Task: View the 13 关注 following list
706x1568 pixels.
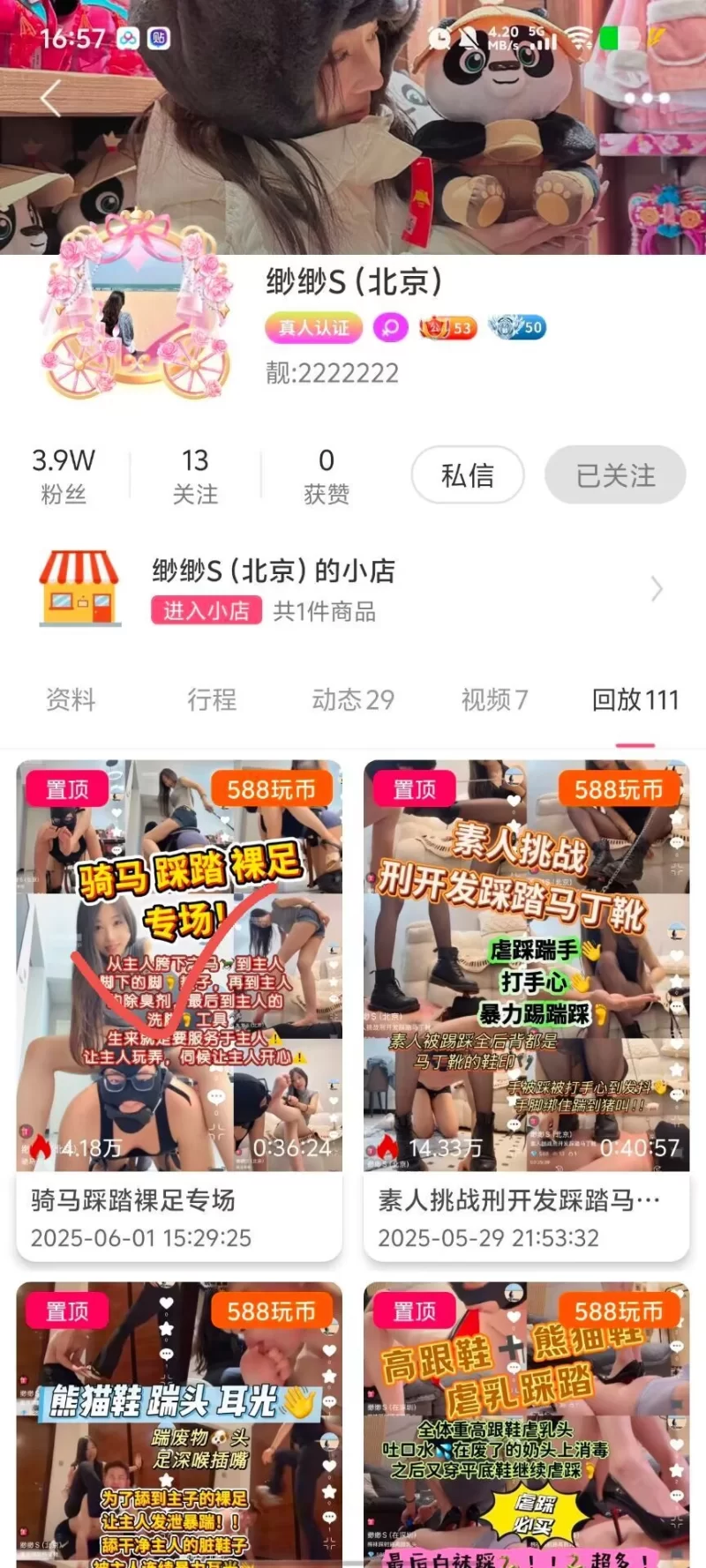Action: 195,476
